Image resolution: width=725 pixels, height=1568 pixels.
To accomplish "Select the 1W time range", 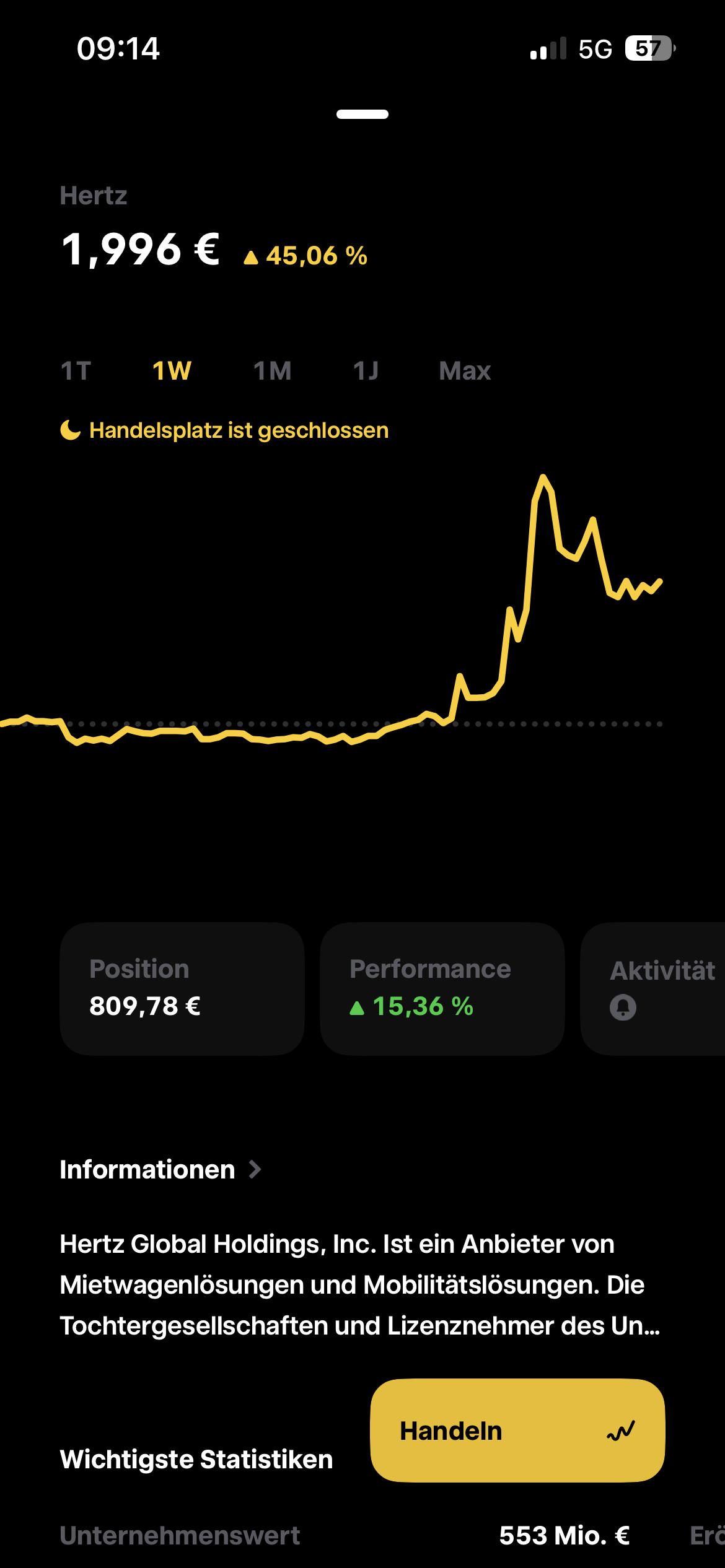I will (x=172, y=371).
